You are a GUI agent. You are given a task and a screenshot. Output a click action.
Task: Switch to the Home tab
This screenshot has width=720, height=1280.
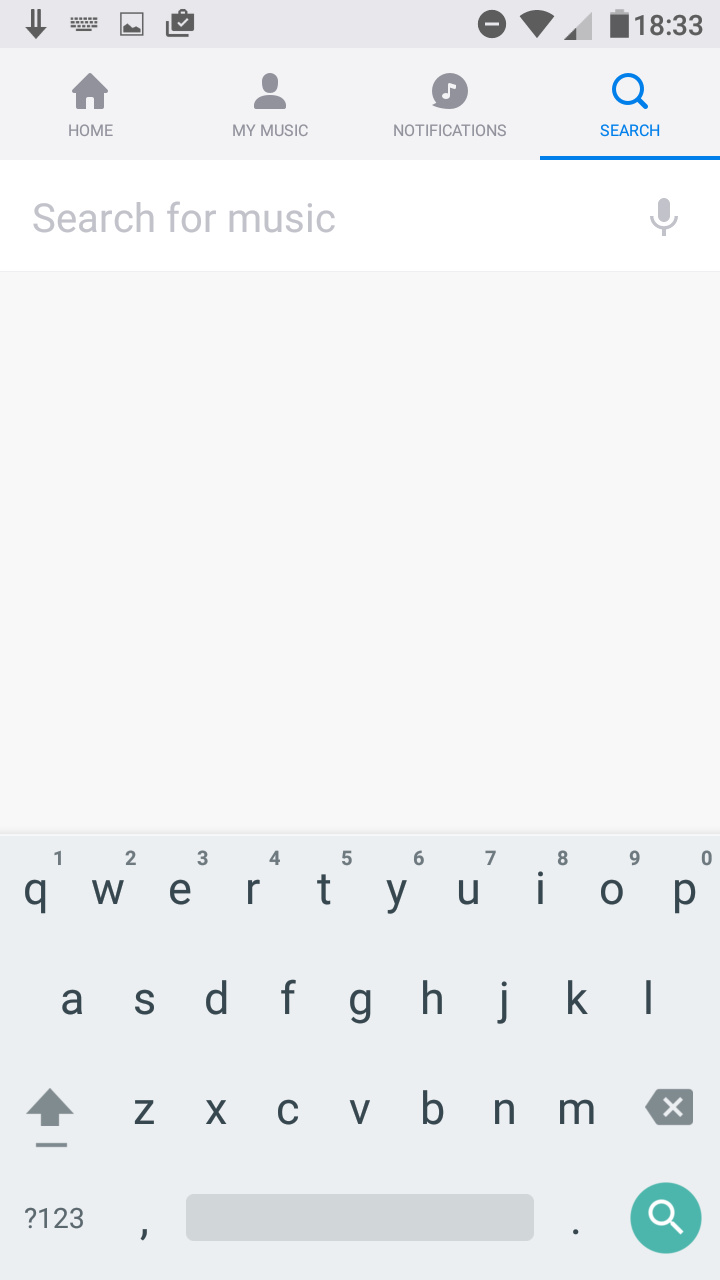tap(90, 104)
